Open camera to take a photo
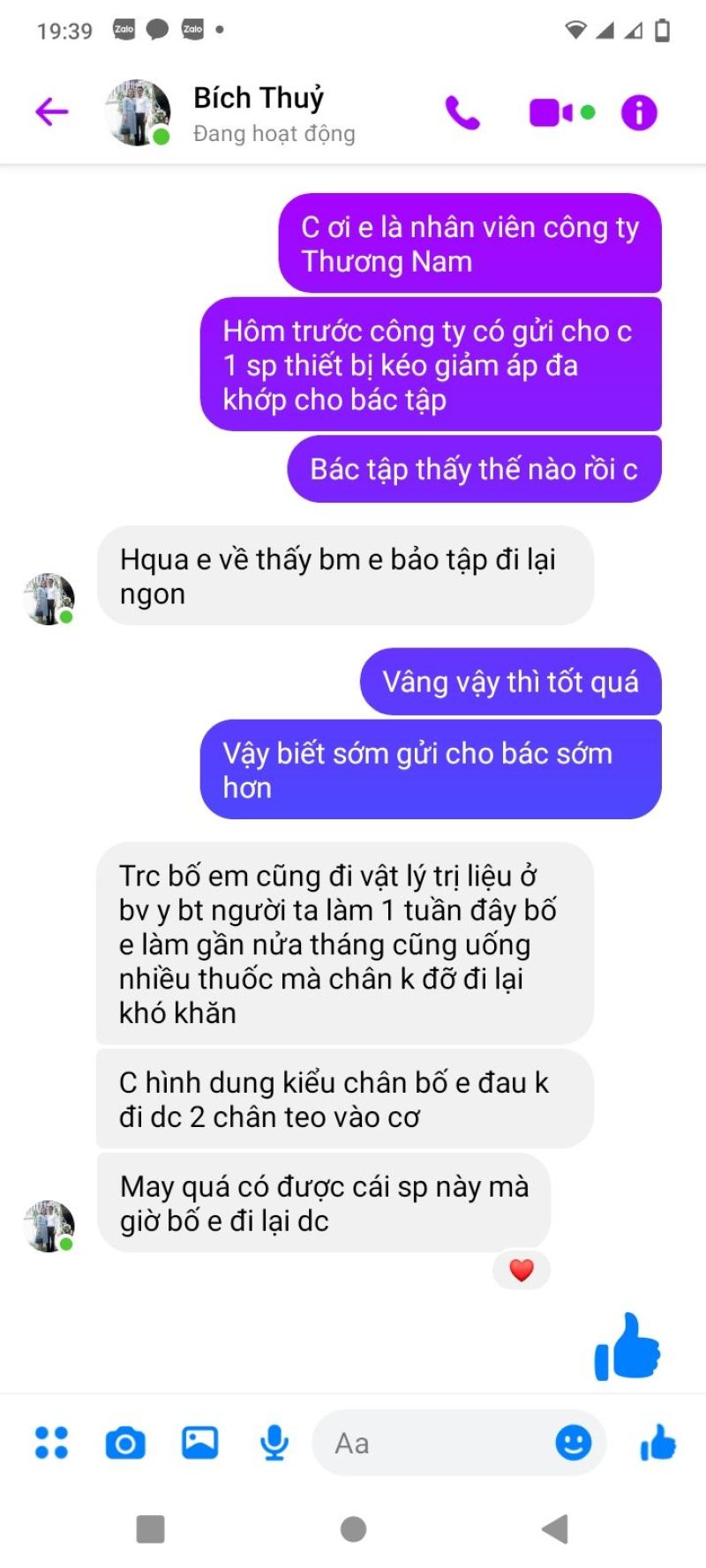 [x=125, y=1443]
